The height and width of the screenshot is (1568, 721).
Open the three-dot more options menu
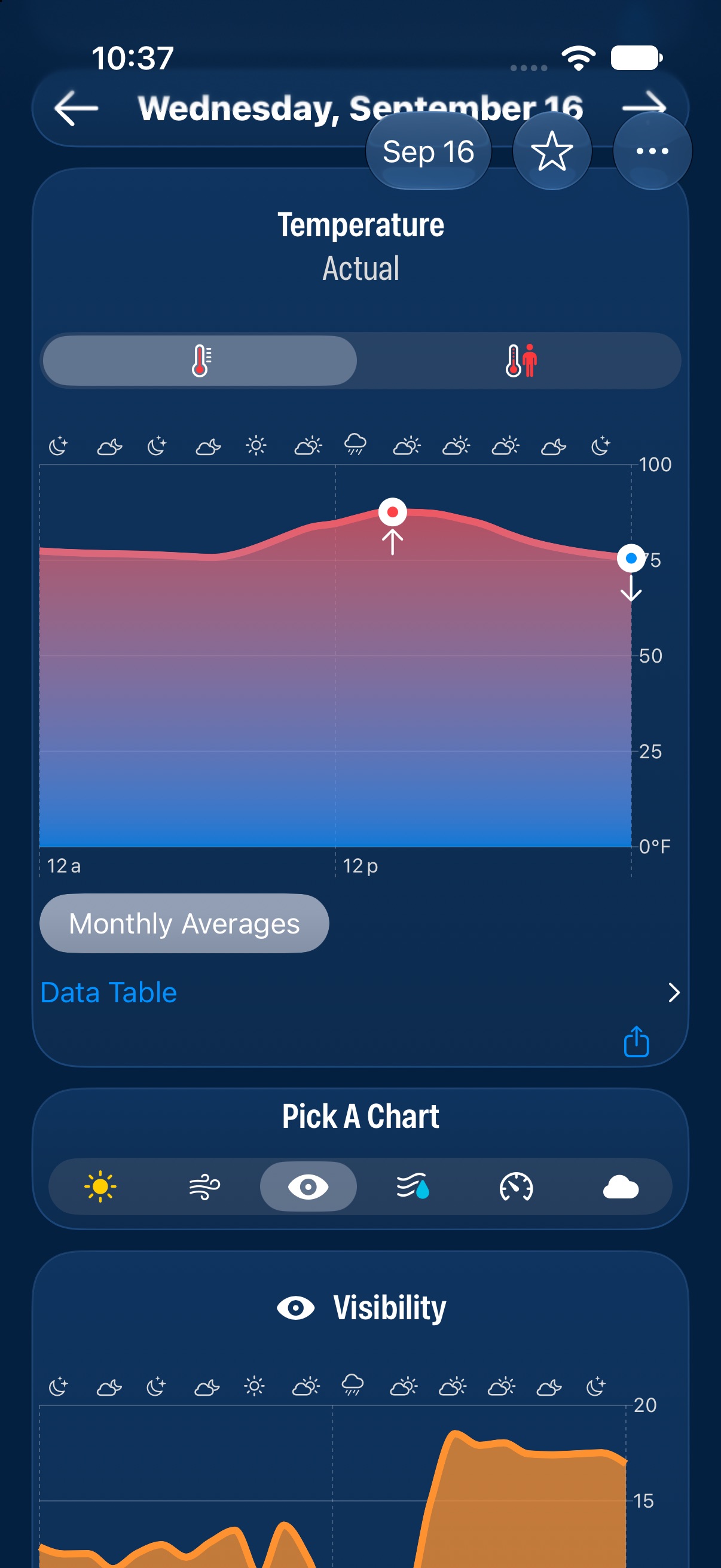(x=652, y=151)
